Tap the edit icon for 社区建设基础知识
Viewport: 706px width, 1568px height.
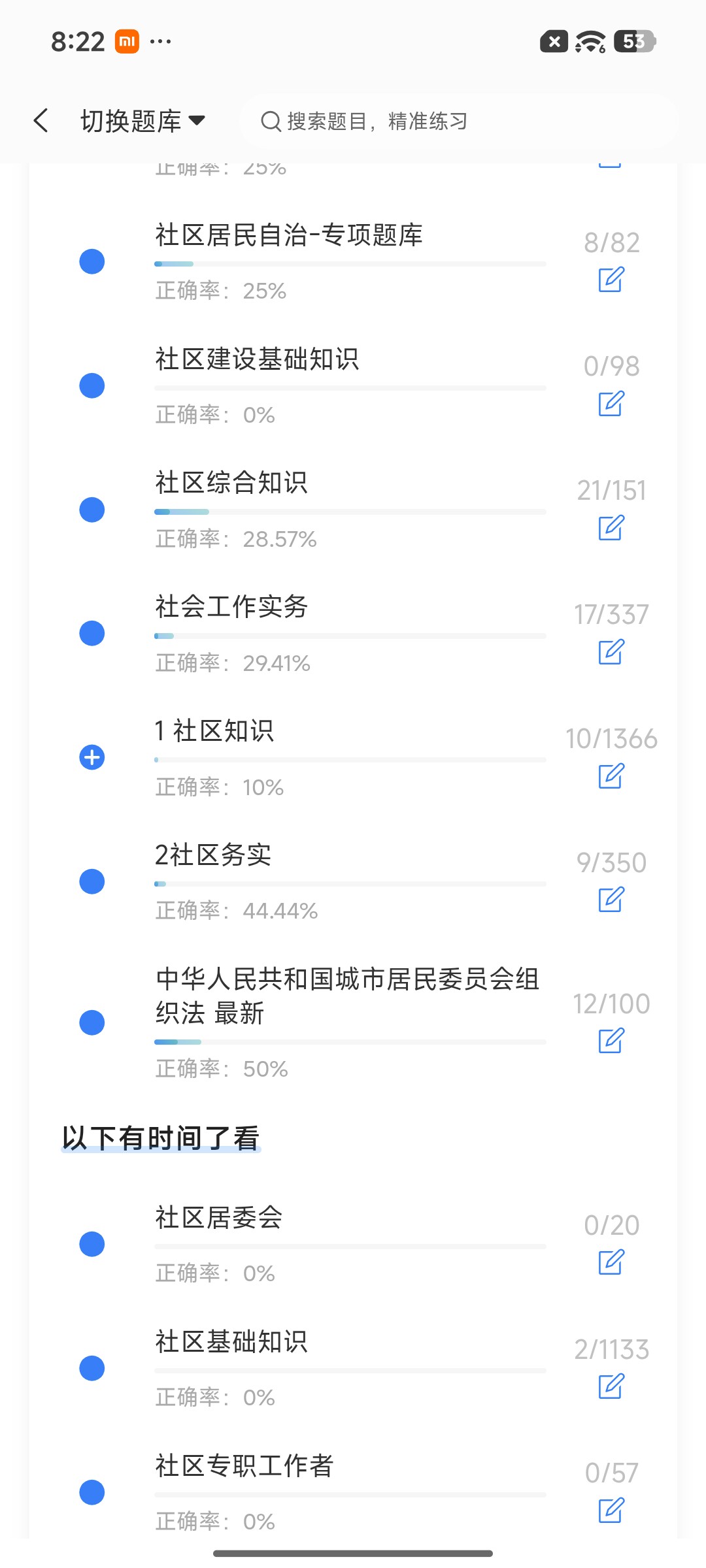611,403
